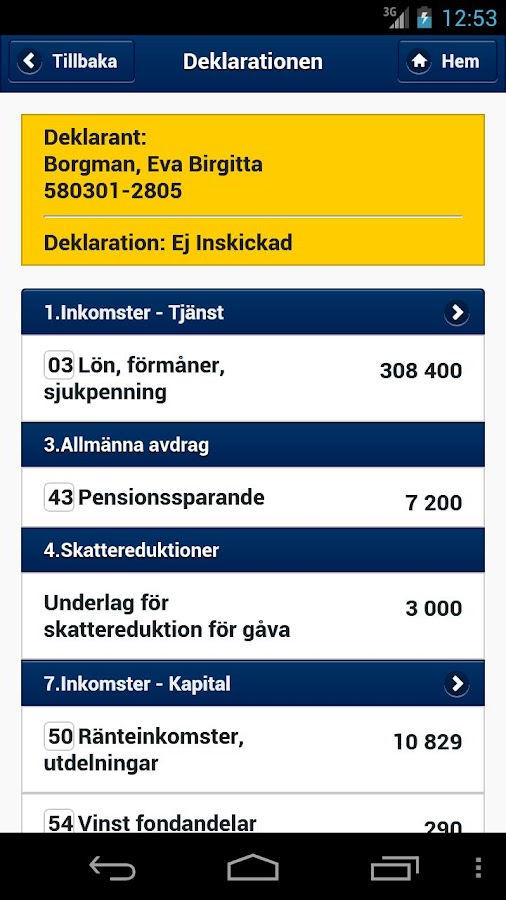Tap the Android system back button
506x900 pixels.
(112, 868)
